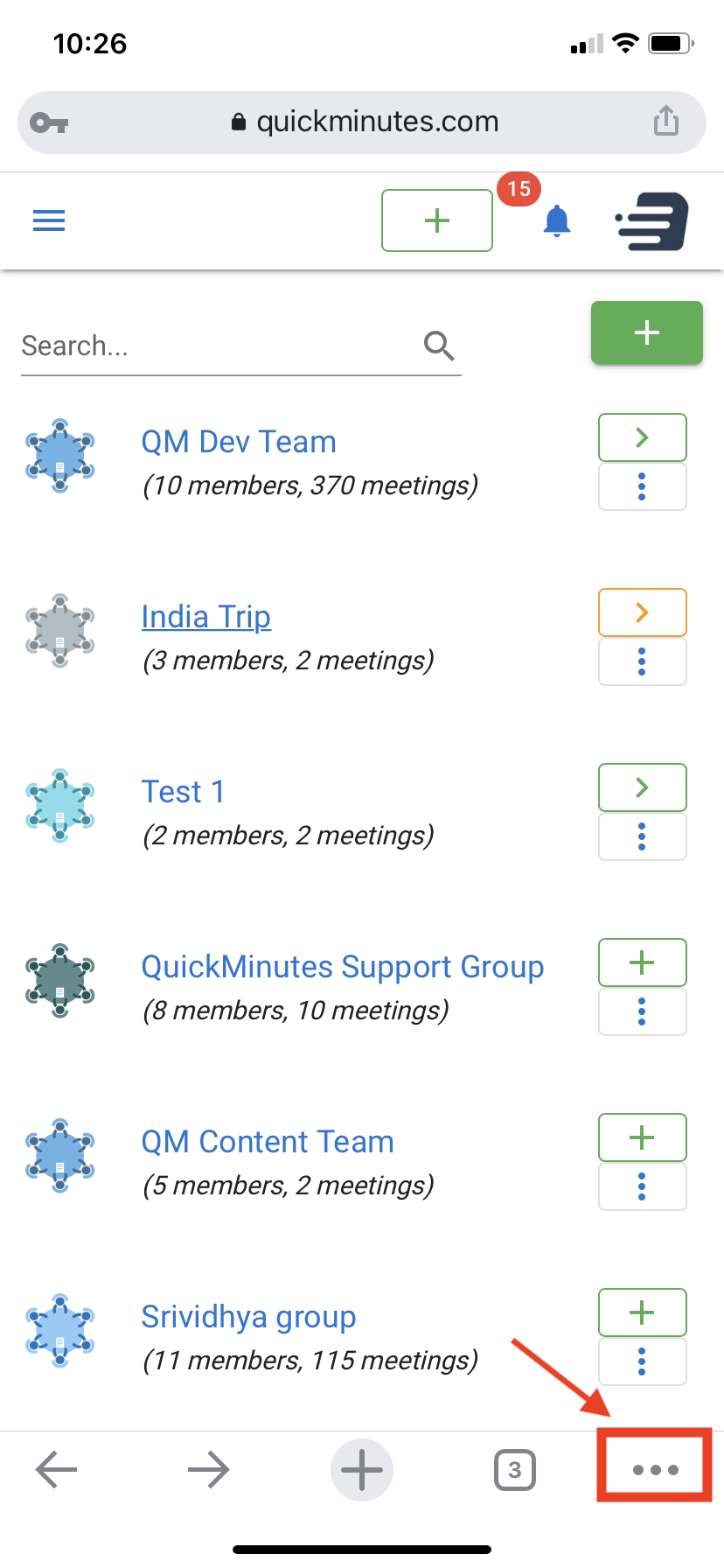Tap the filled green plus button

point(647,332)
